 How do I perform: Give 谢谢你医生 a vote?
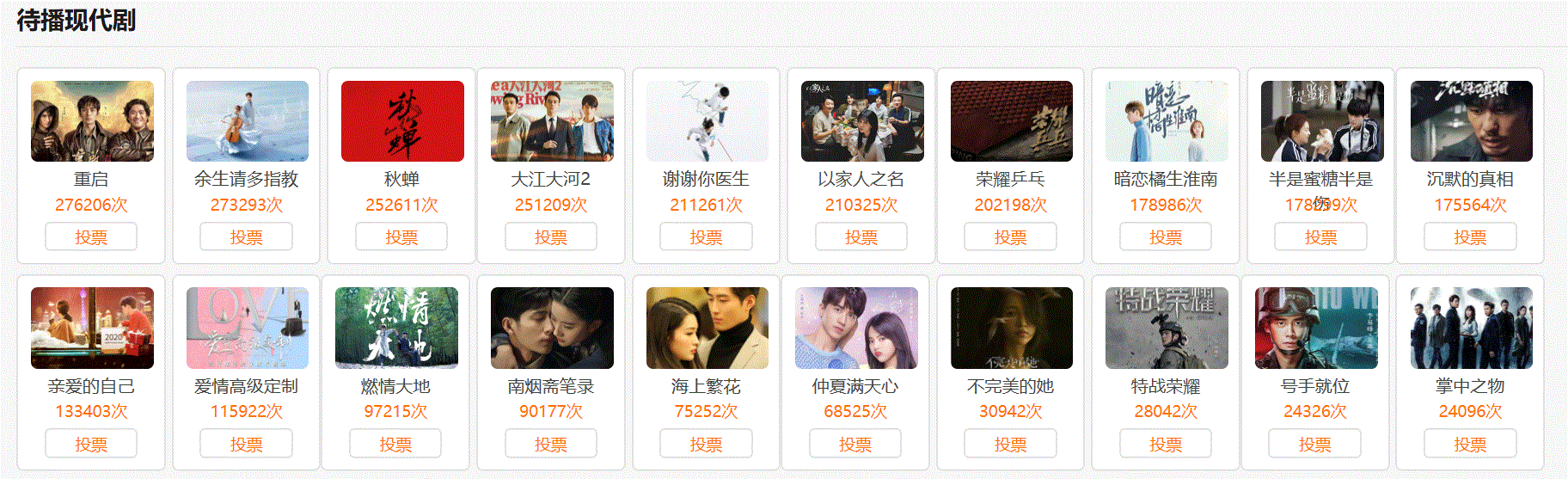click(706, 236)
